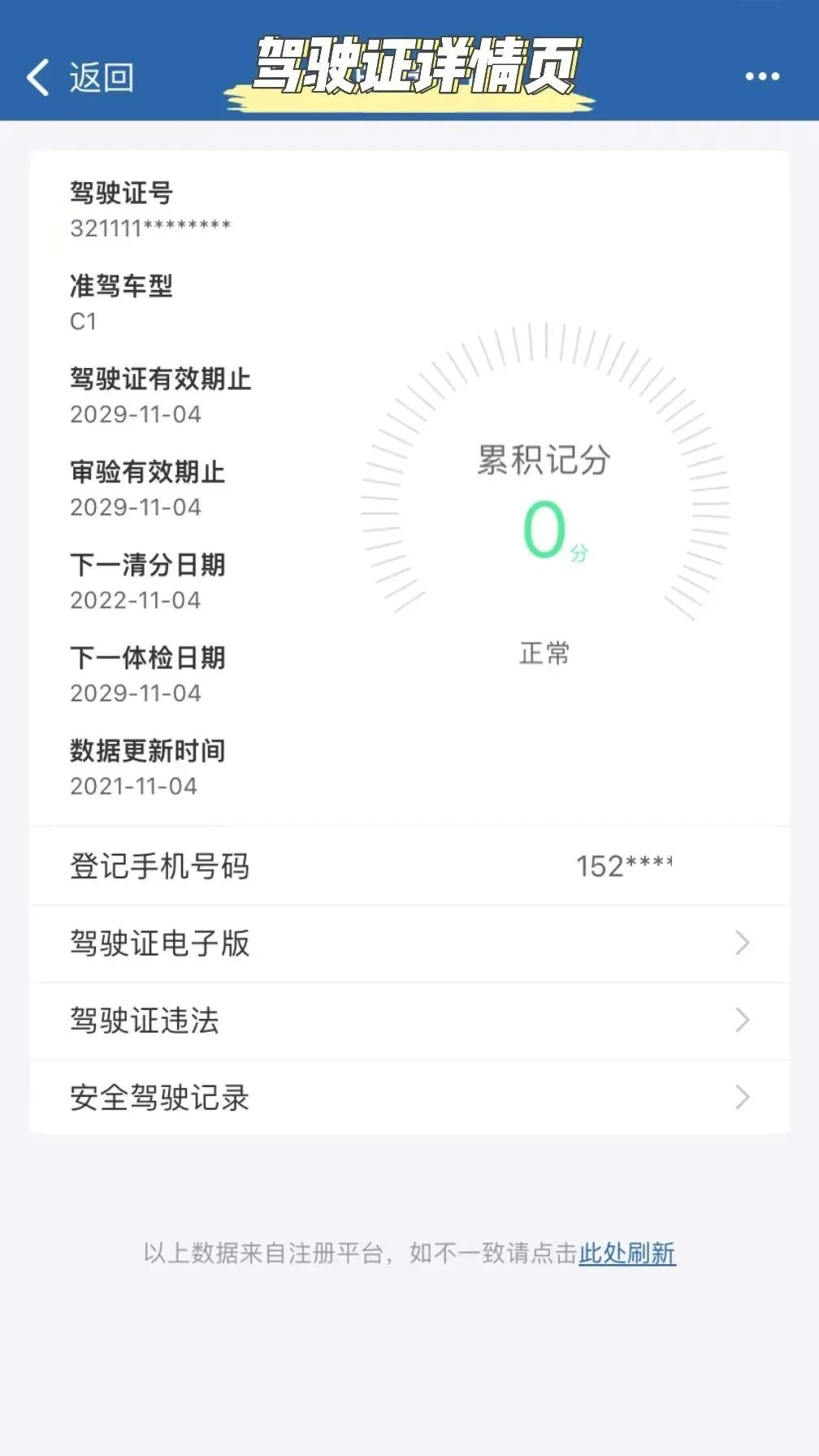Tap the 此处刷新 link
This screenshot has height=1456, width=819.
[x=626, y=1254]
